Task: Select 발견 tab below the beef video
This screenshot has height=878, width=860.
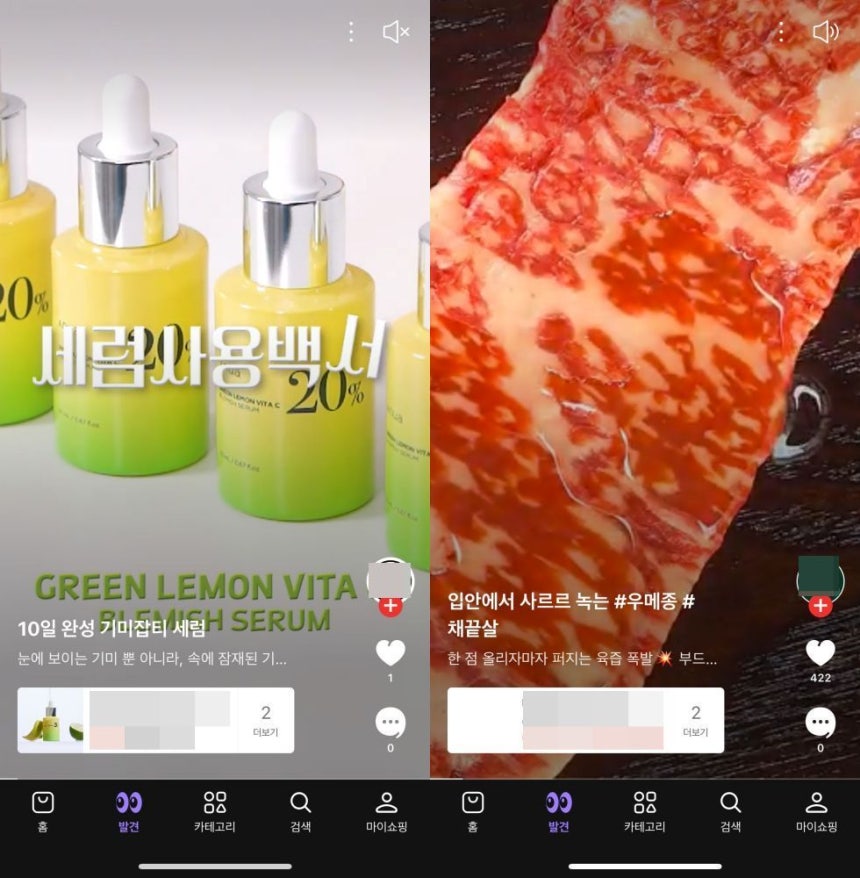Action: pyautogui.click(x=558, y=811)
